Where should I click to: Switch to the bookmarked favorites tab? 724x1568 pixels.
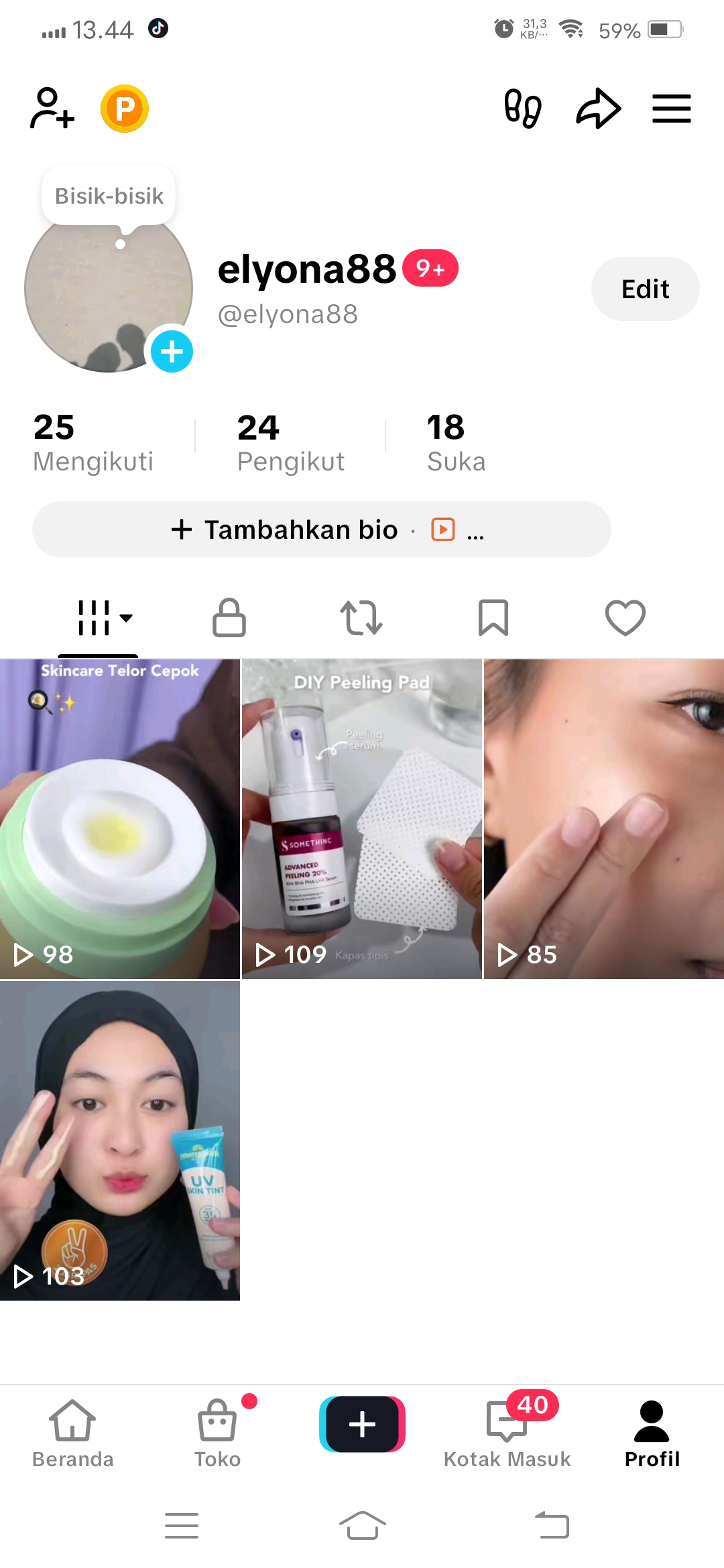point(493,617)
